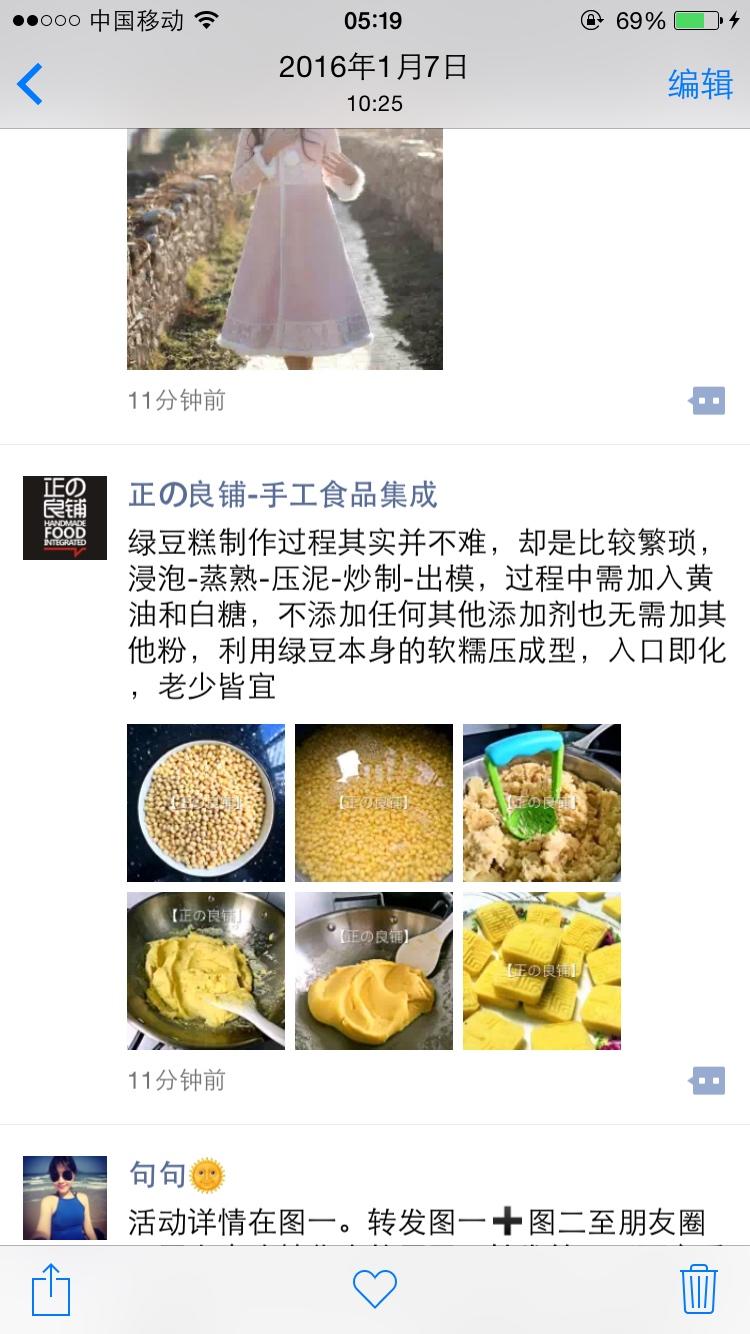Delete this photo with the trash icon

point(698,1289)
